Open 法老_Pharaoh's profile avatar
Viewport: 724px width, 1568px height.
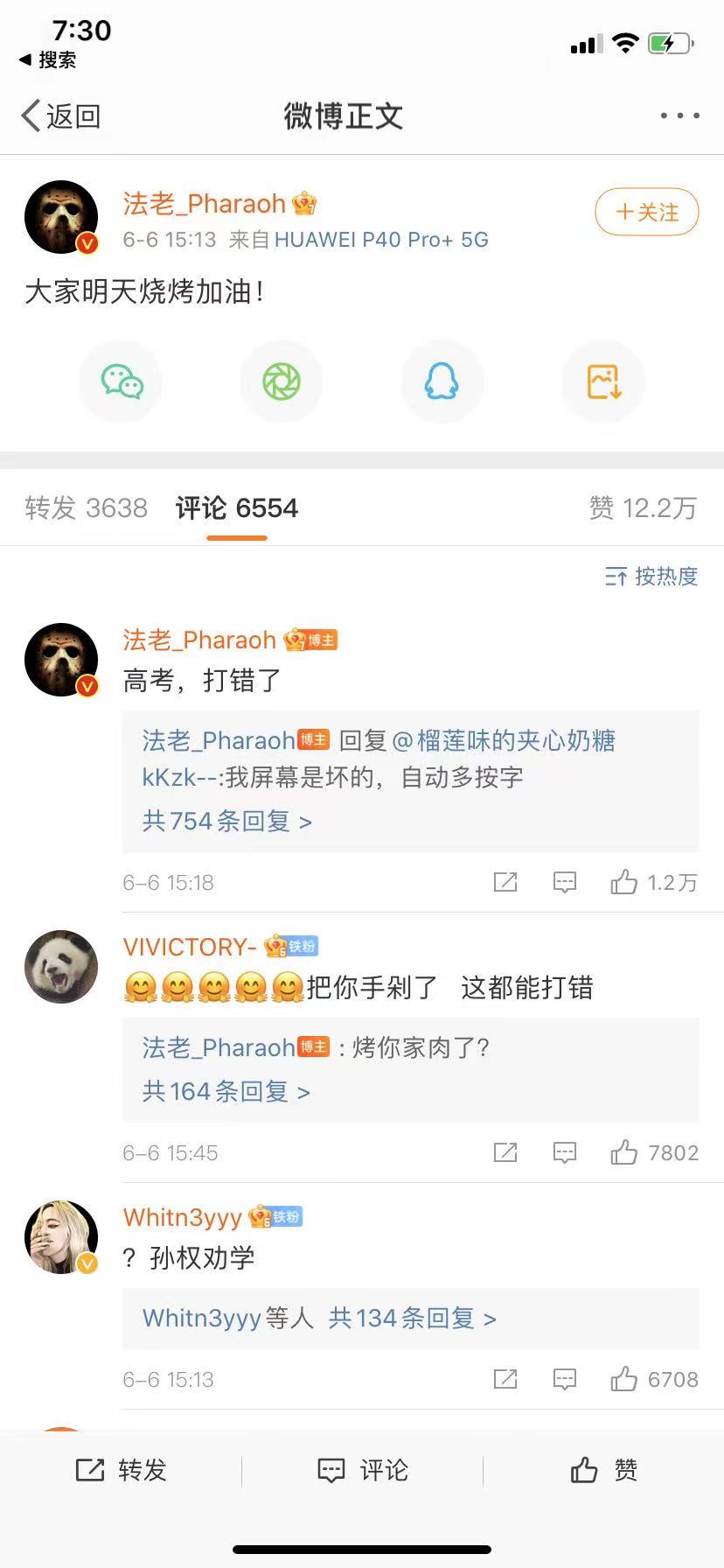click(61, 217)
